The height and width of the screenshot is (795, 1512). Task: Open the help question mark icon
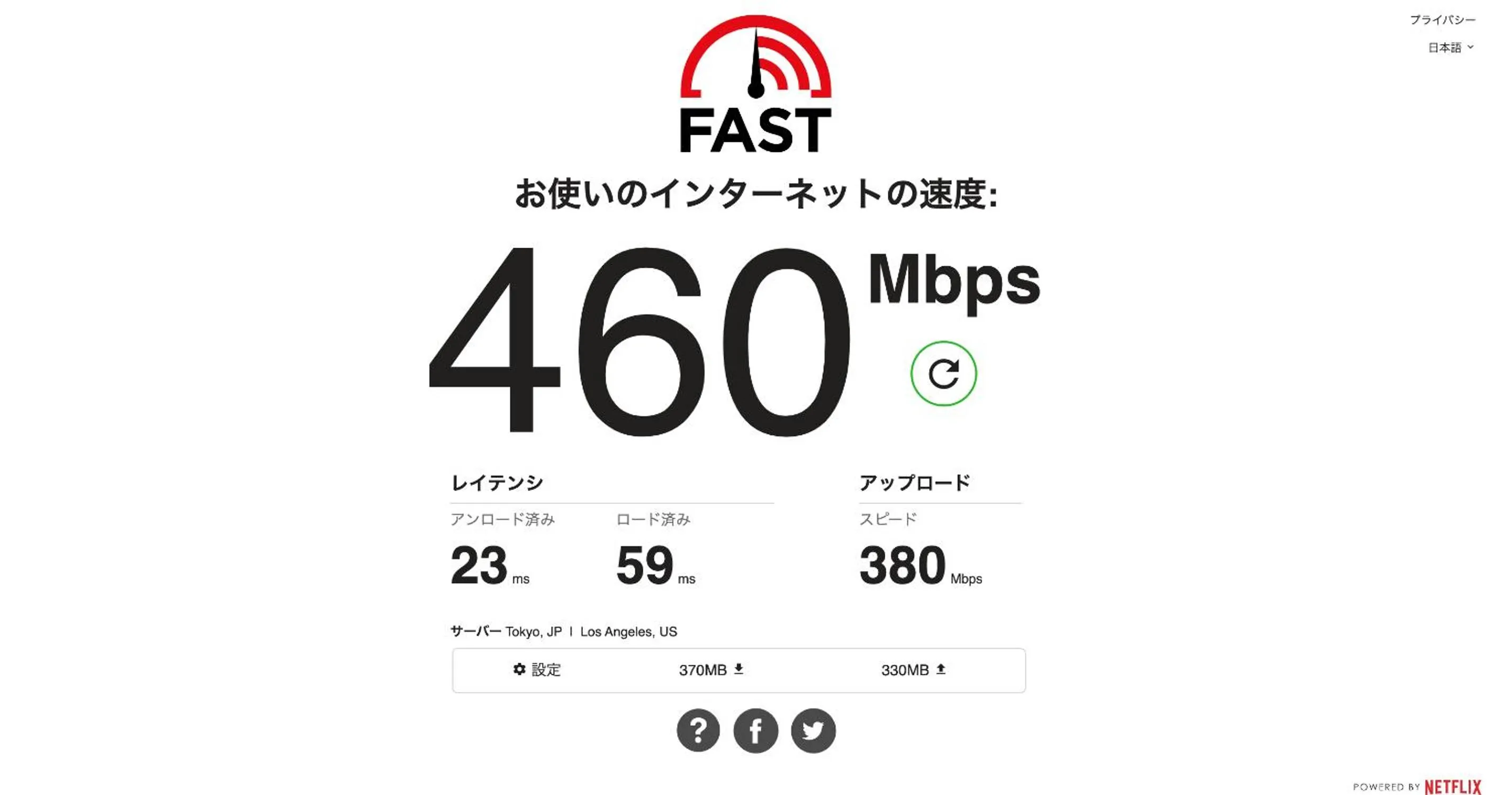tap(698, 730)
